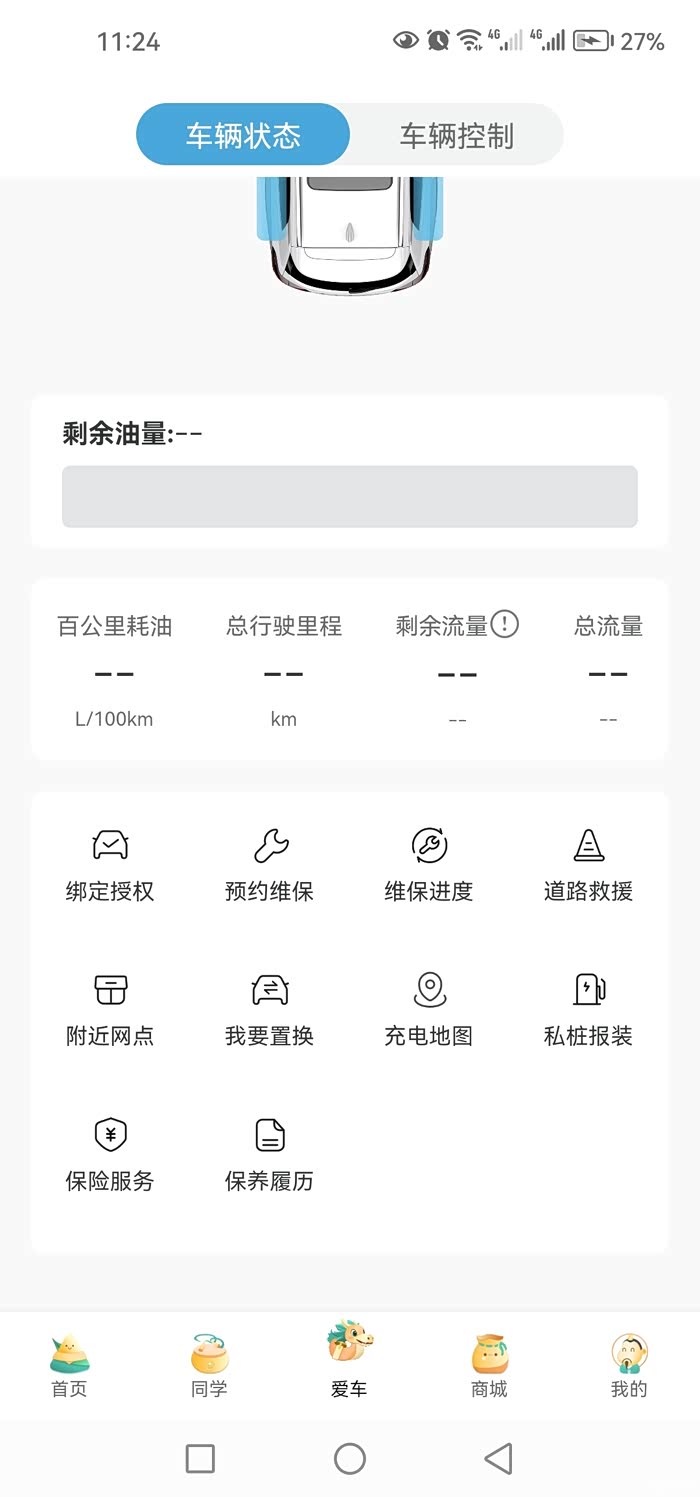The image size is (700, 1497).
Task: View 保养履历 maintenance history
Action: point(270,1155)
